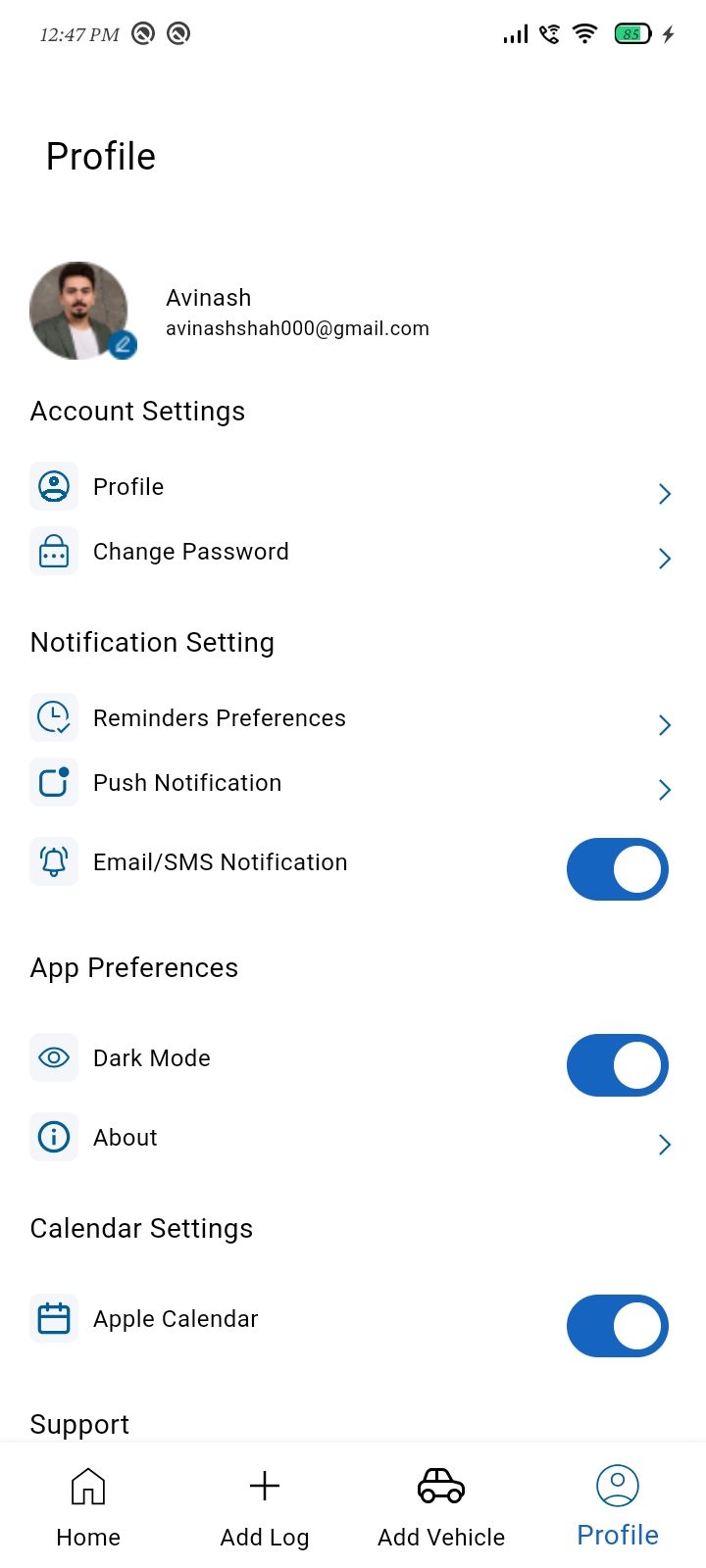The width and height of the screenshot is (706, 1568).
Task: Select the Add Log tab
Action: [265, 1507]
